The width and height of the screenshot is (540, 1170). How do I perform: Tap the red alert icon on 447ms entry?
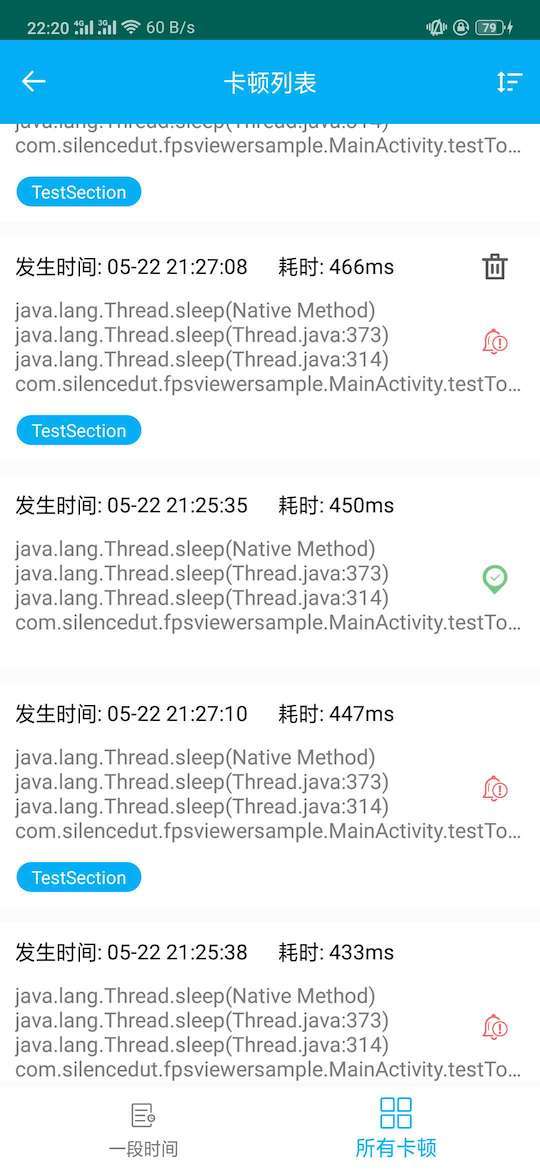(495, 789)
